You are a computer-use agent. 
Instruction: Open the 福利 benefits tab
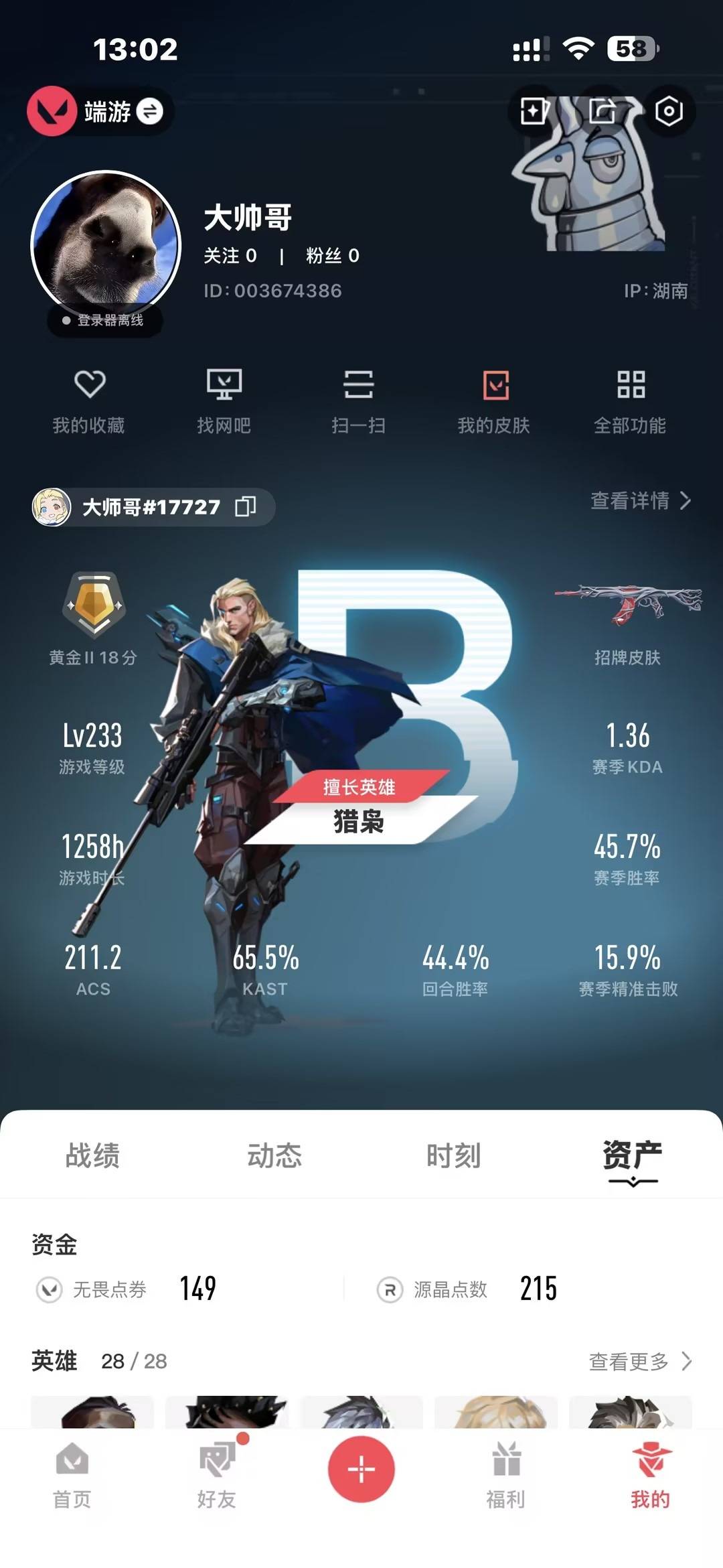click(x=506, y=1476)
